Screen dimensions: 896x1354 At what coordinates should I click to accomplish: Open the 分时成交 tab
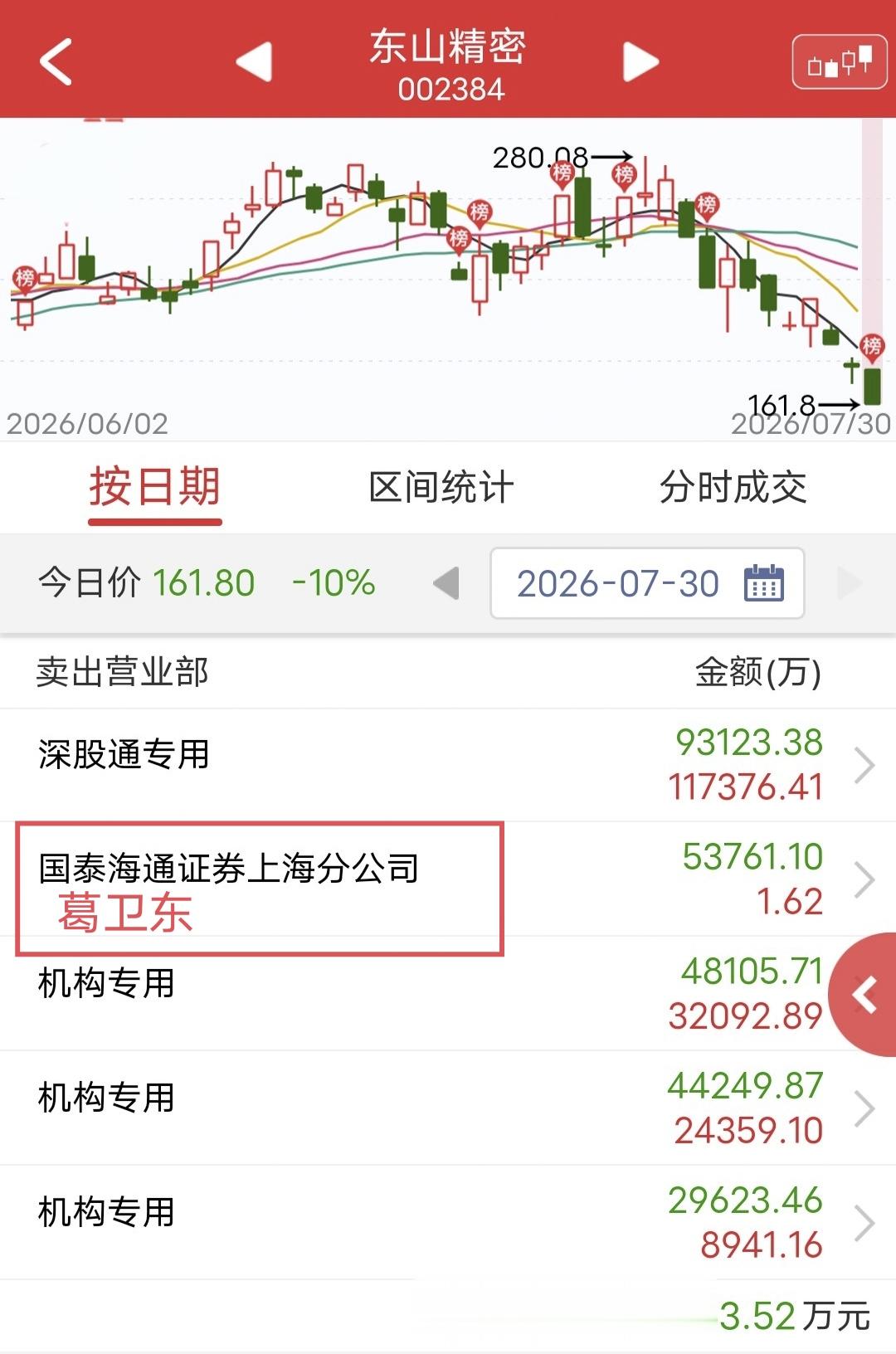[x=733, y=487]
